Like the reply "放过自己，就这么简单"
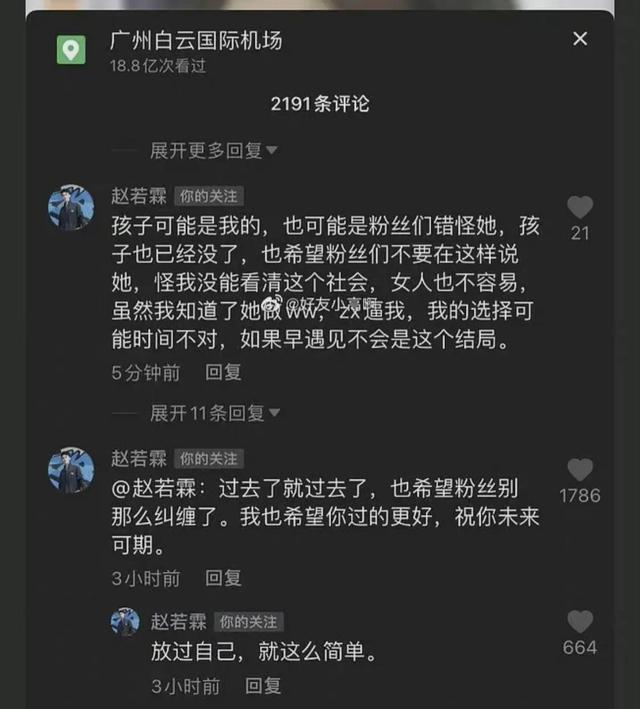The width and height of the screenshot is (640, 709). click(x=580, y=622)
